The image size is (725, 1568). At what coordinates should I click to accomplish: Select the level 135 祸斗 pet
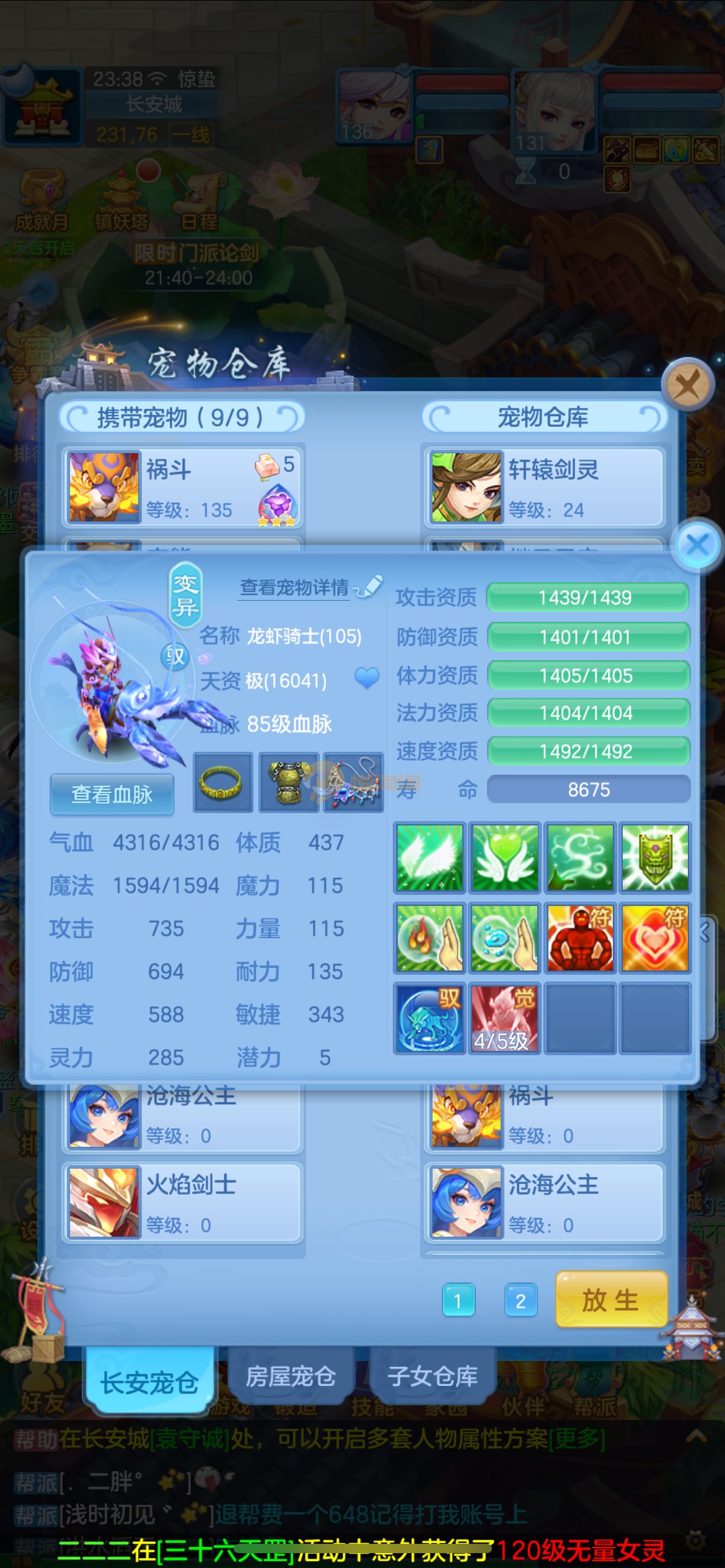[182, 487]
